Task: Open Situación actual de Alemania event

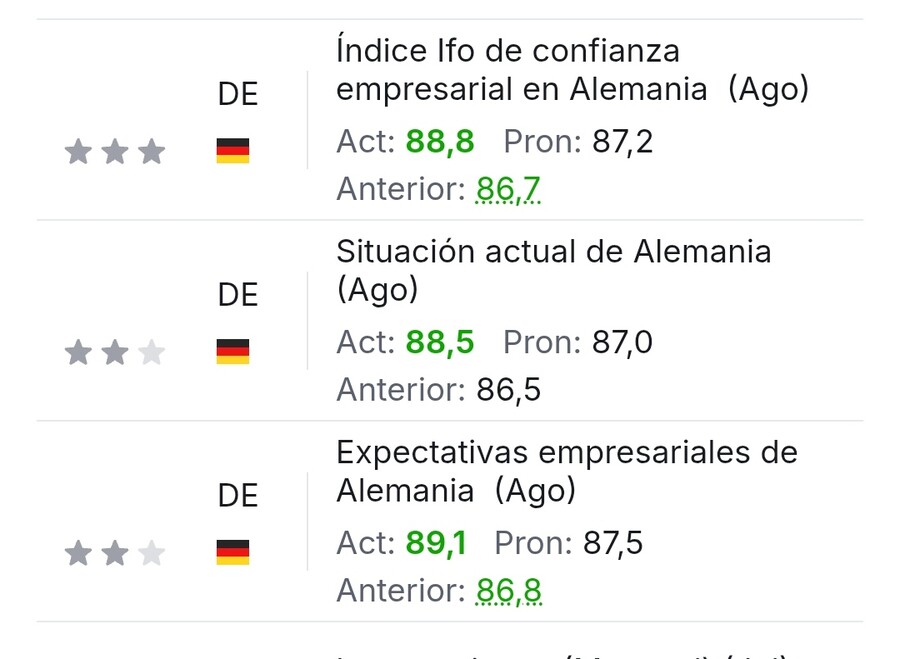Action: point(553,270)
